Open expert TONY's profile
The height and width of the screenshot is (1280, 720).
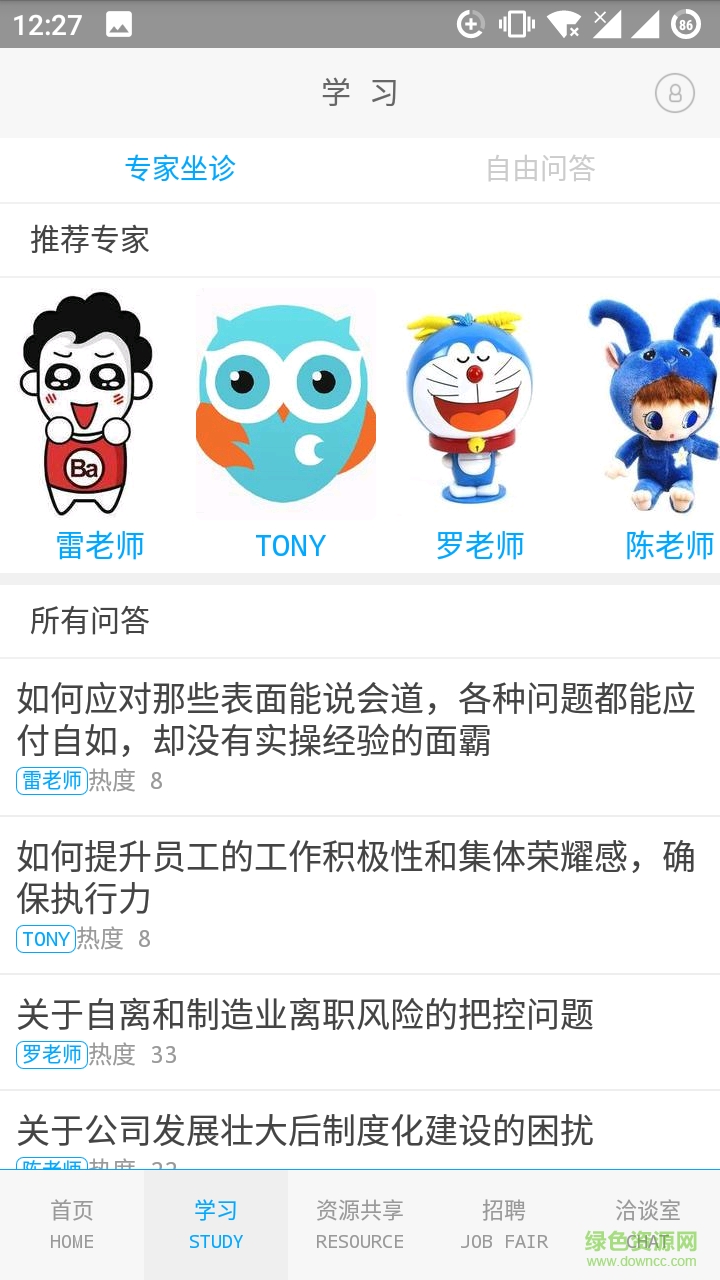point(288,420)
